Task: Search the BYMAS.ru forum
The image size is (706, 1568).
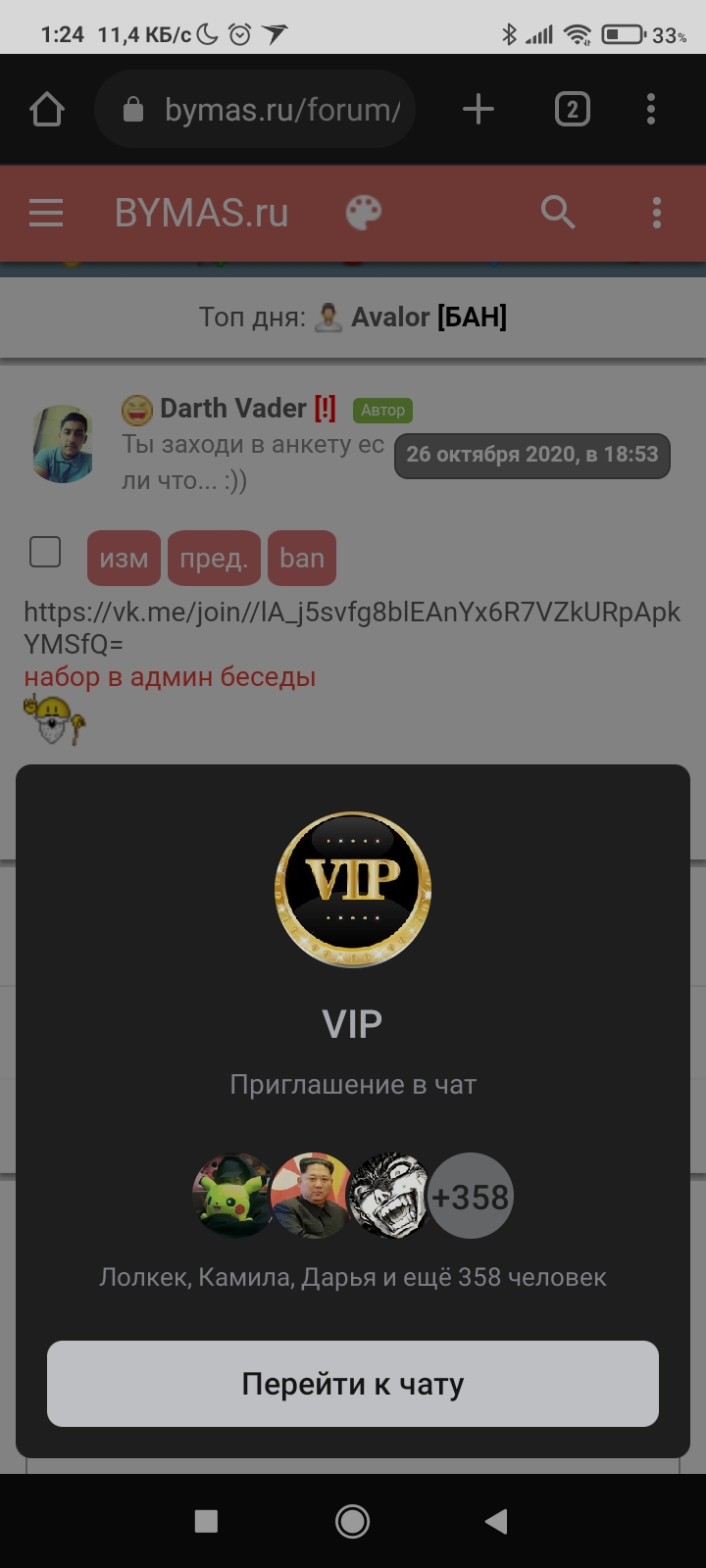Action: (558, 213)
